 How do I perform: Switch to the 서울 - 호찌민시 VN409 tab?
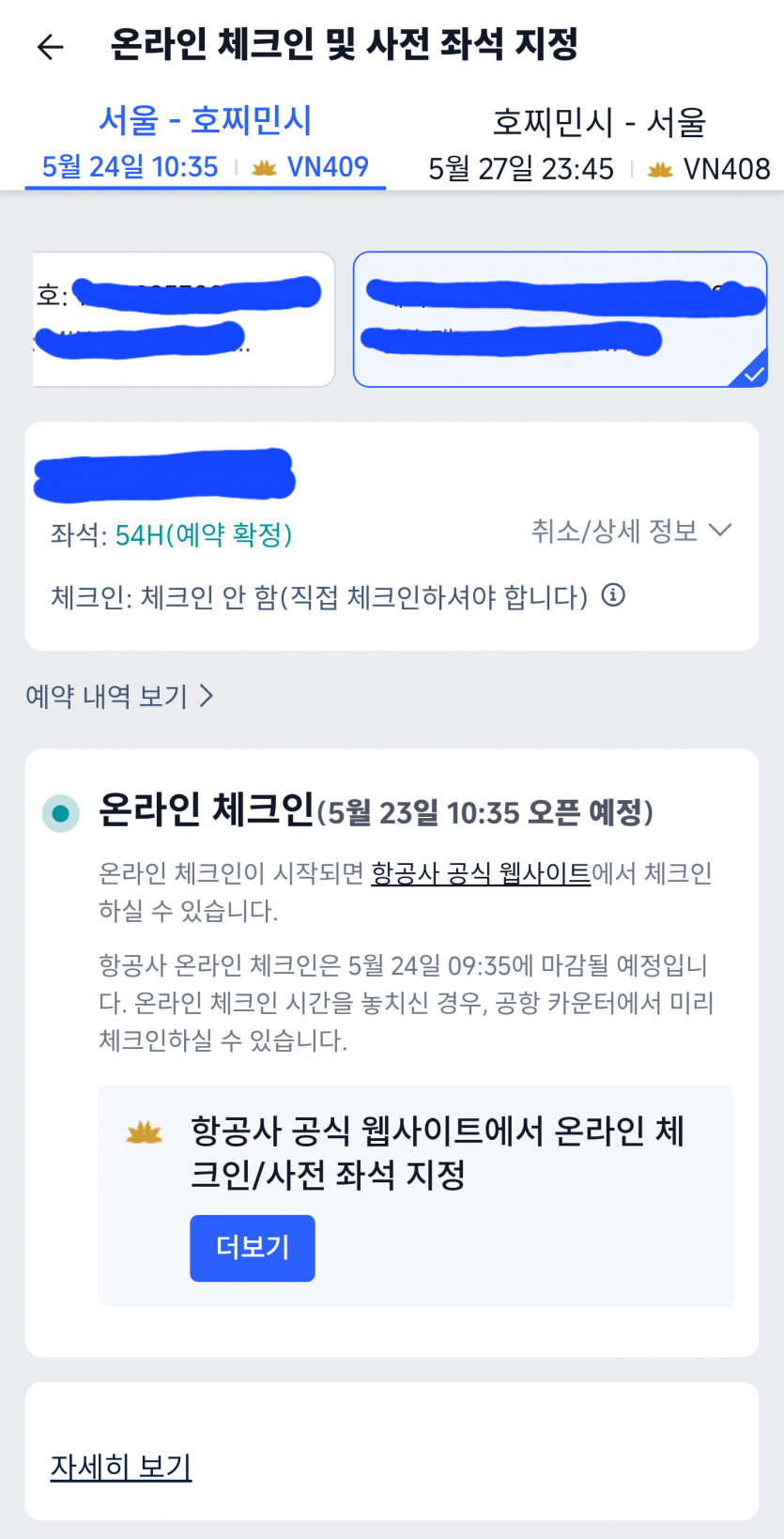(x=205, y=143)
